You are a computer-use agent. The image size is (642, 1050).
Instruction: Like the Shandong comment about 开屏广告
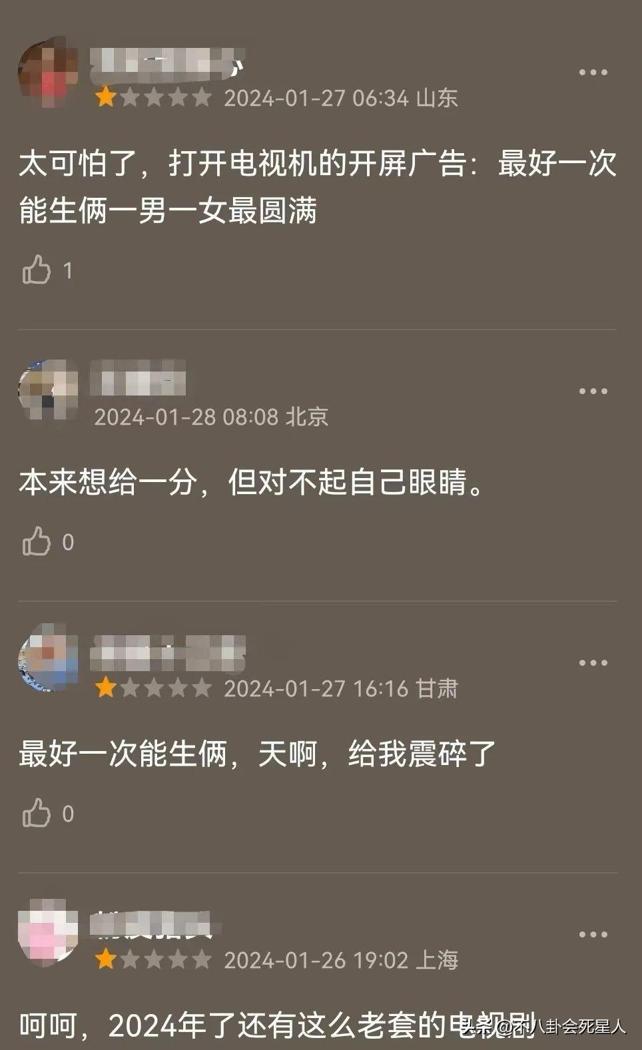37,270
